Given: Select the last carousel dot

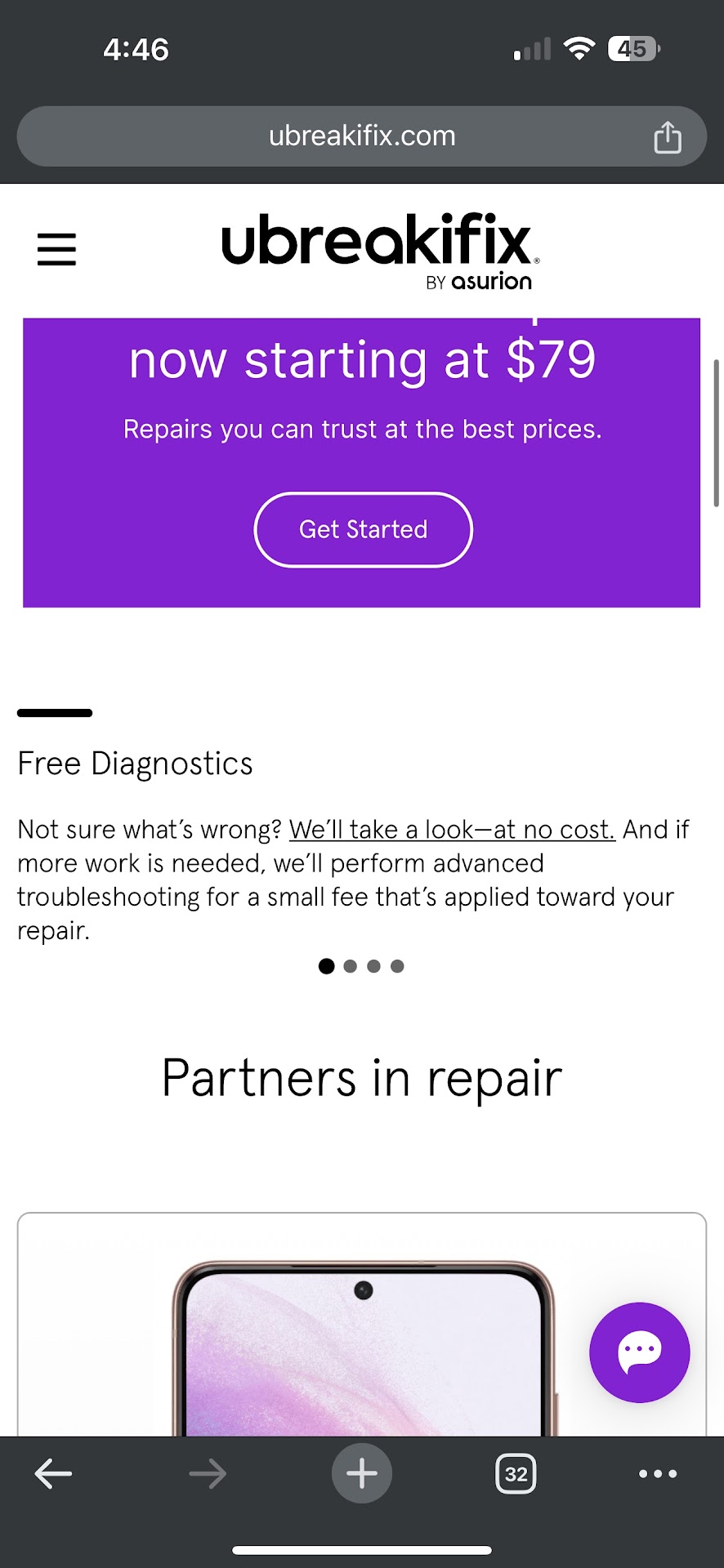Looking at the screenshot, I should pos(397,966).
